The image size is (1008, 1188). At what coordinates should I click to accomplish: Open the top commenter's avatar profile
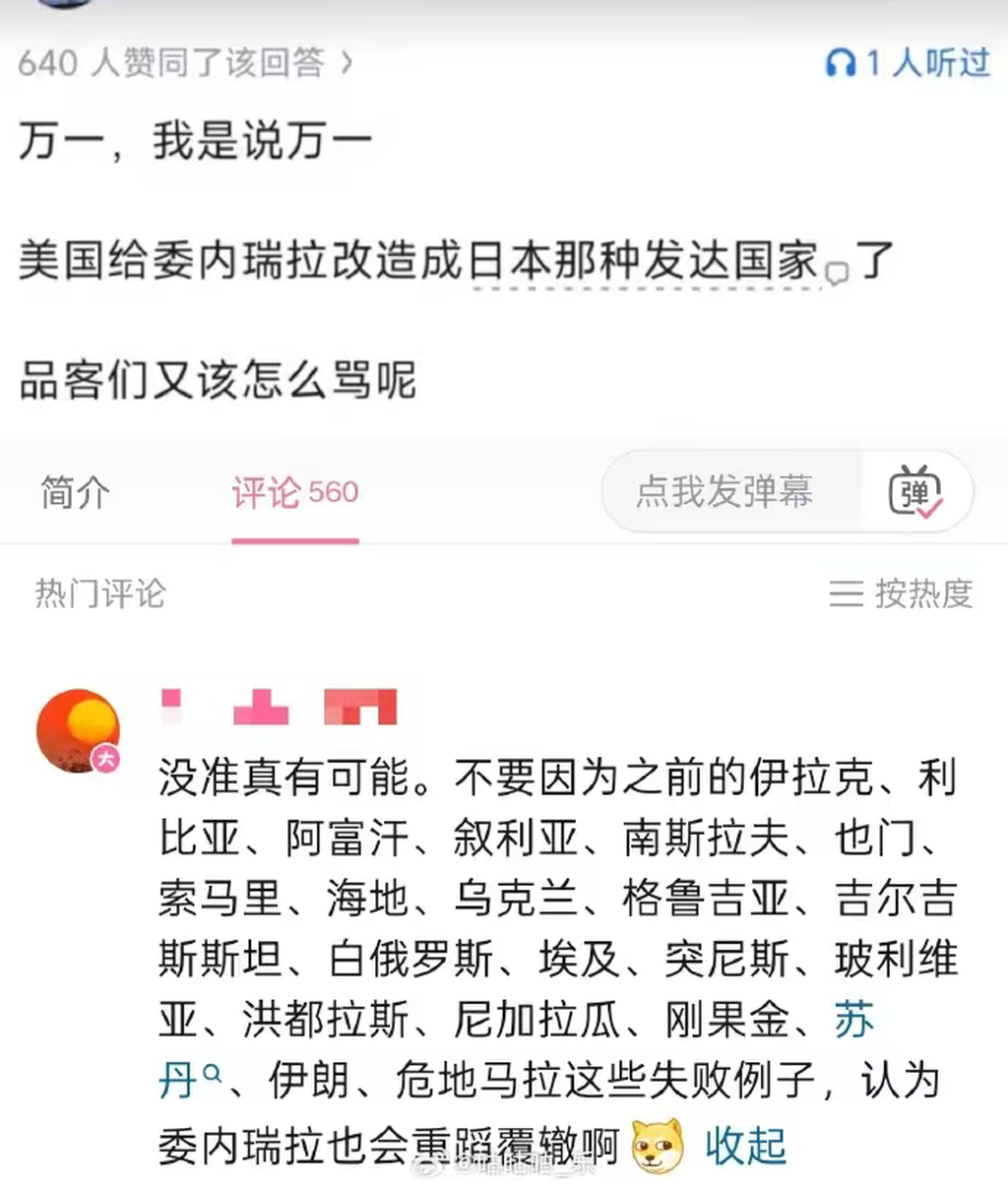coord(78,729)
